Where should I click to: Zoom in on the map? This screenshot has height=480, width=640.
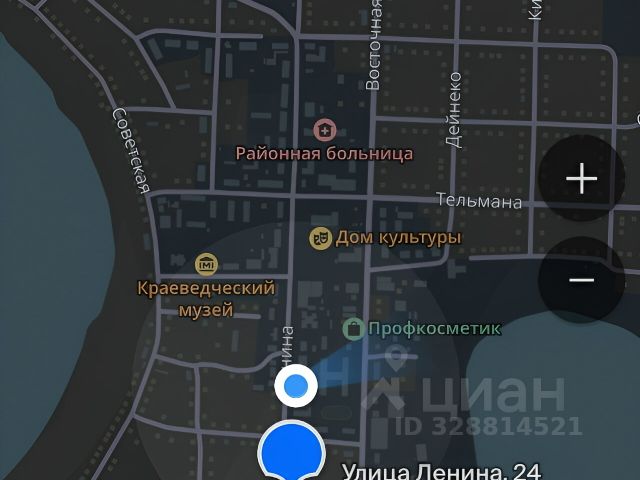click(581, 179)
